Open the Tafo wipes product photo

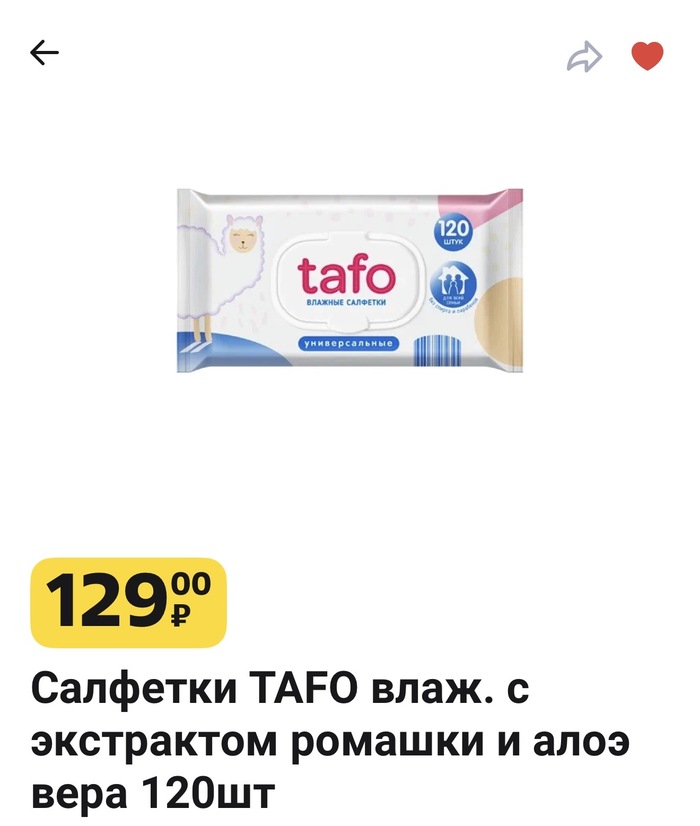coord(350,280)
